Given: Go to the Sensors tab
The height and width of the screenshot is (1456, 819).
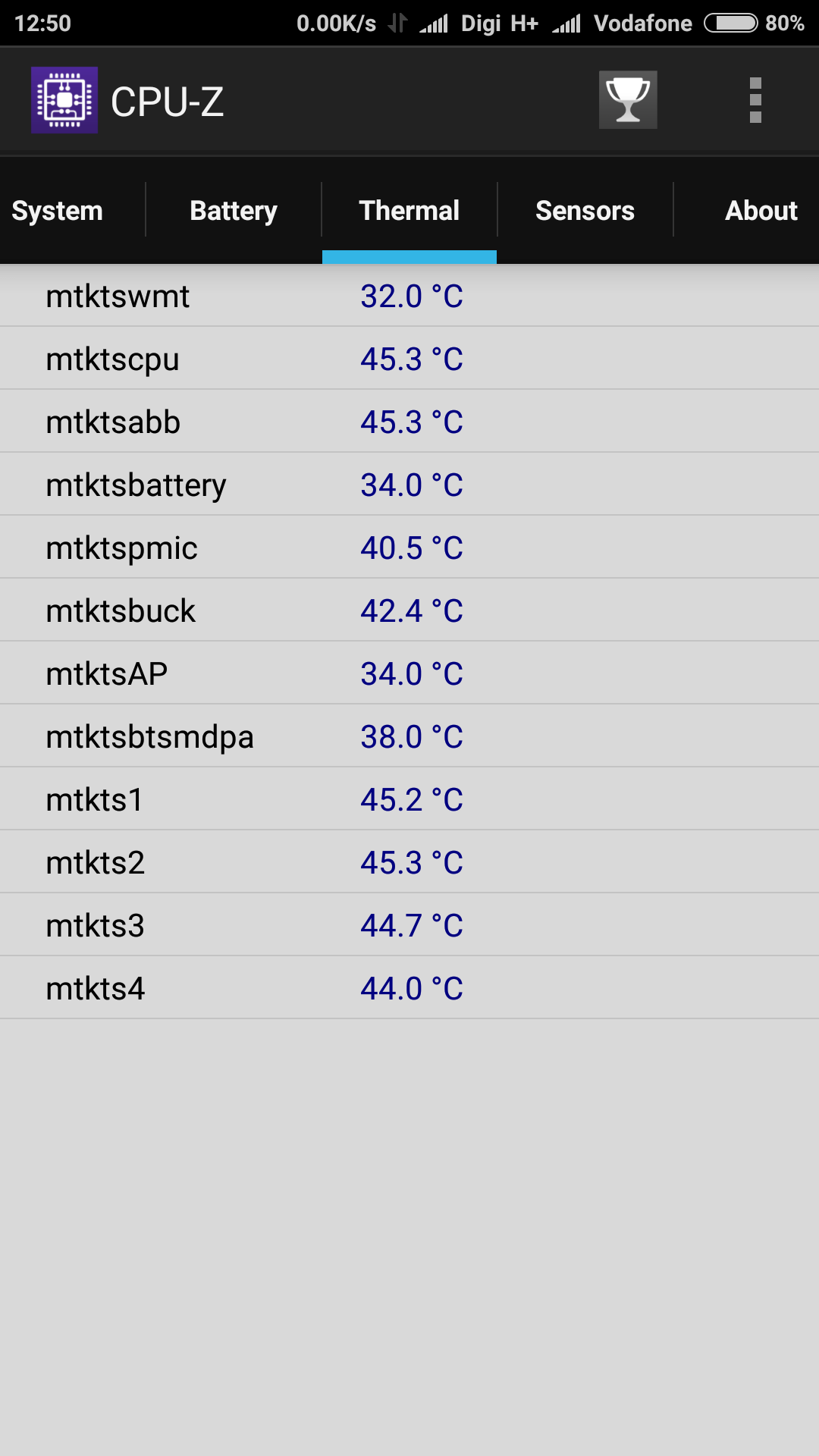Looking at the screenshot, I should (x=585, y=211).
